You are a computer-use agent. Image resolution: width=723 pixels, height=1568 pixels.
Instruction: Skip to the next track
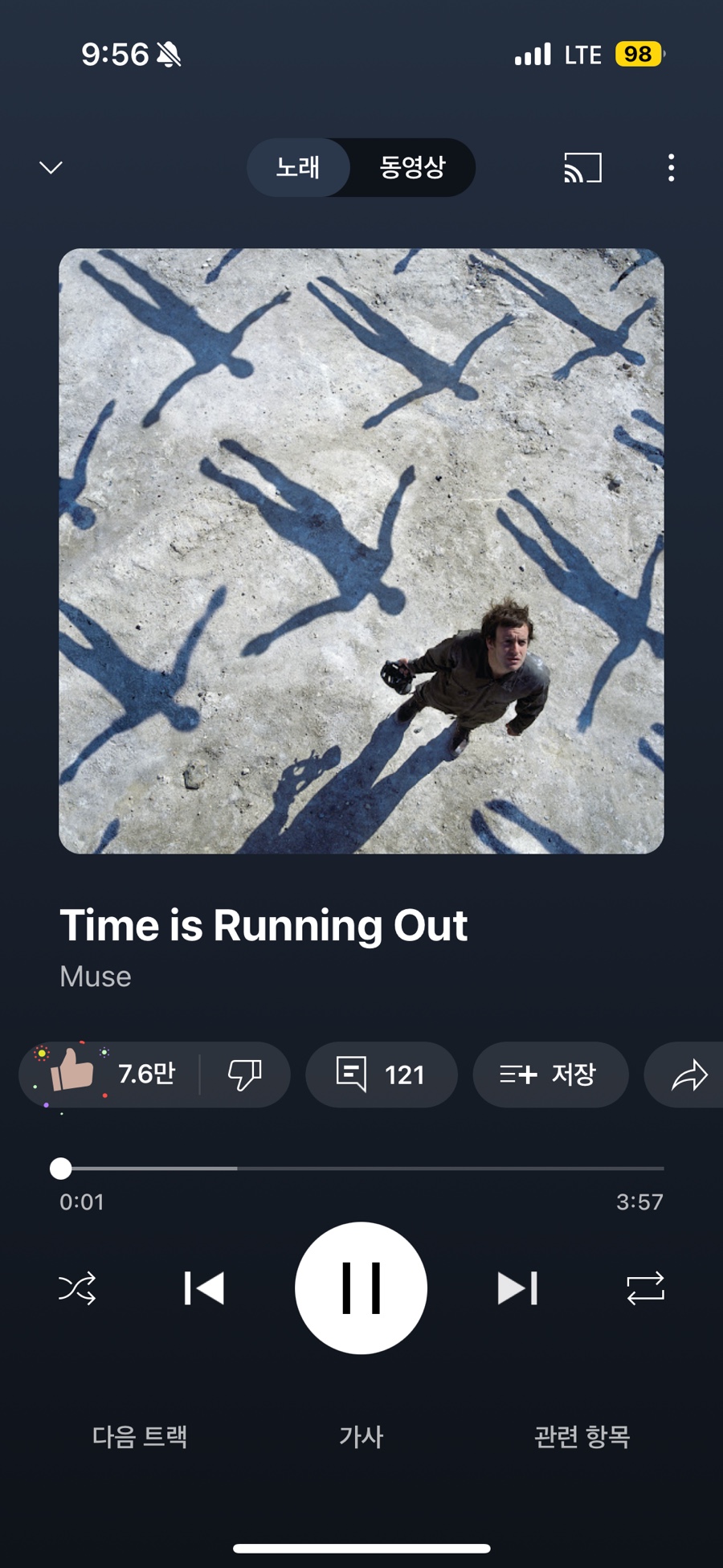coord(517,1288)
